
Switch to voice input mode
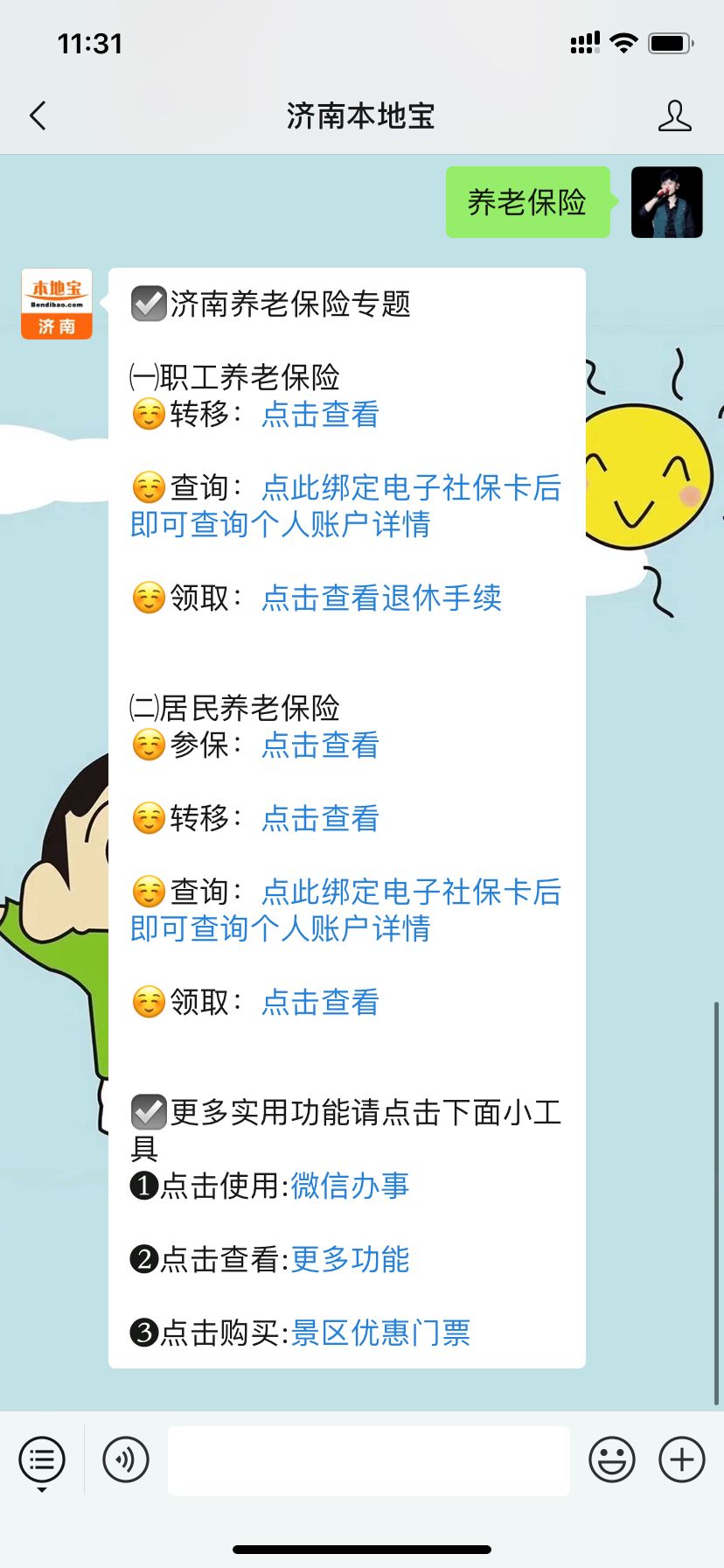pyautogui.click(x=126, y=1460)
